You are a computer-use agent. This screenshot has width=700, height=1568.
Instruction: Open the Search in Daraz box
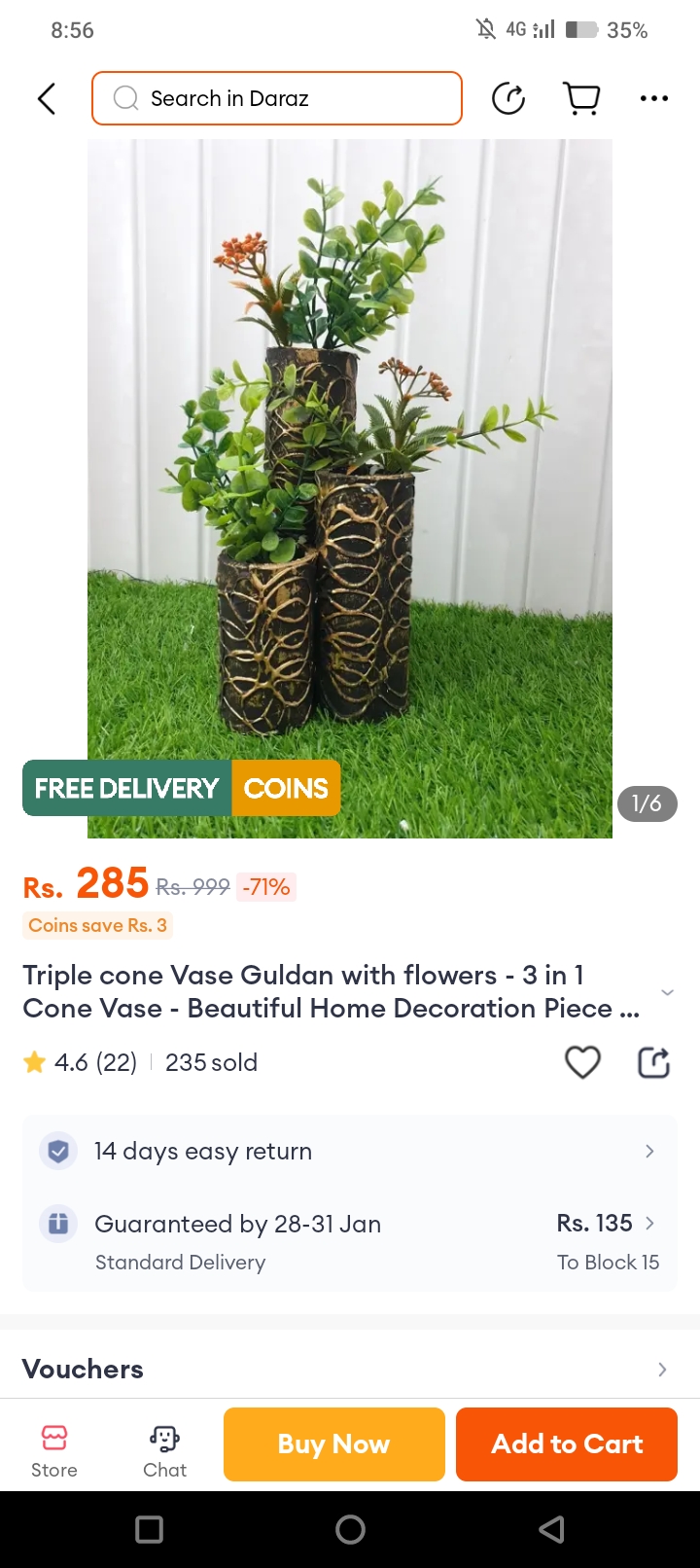277,98
